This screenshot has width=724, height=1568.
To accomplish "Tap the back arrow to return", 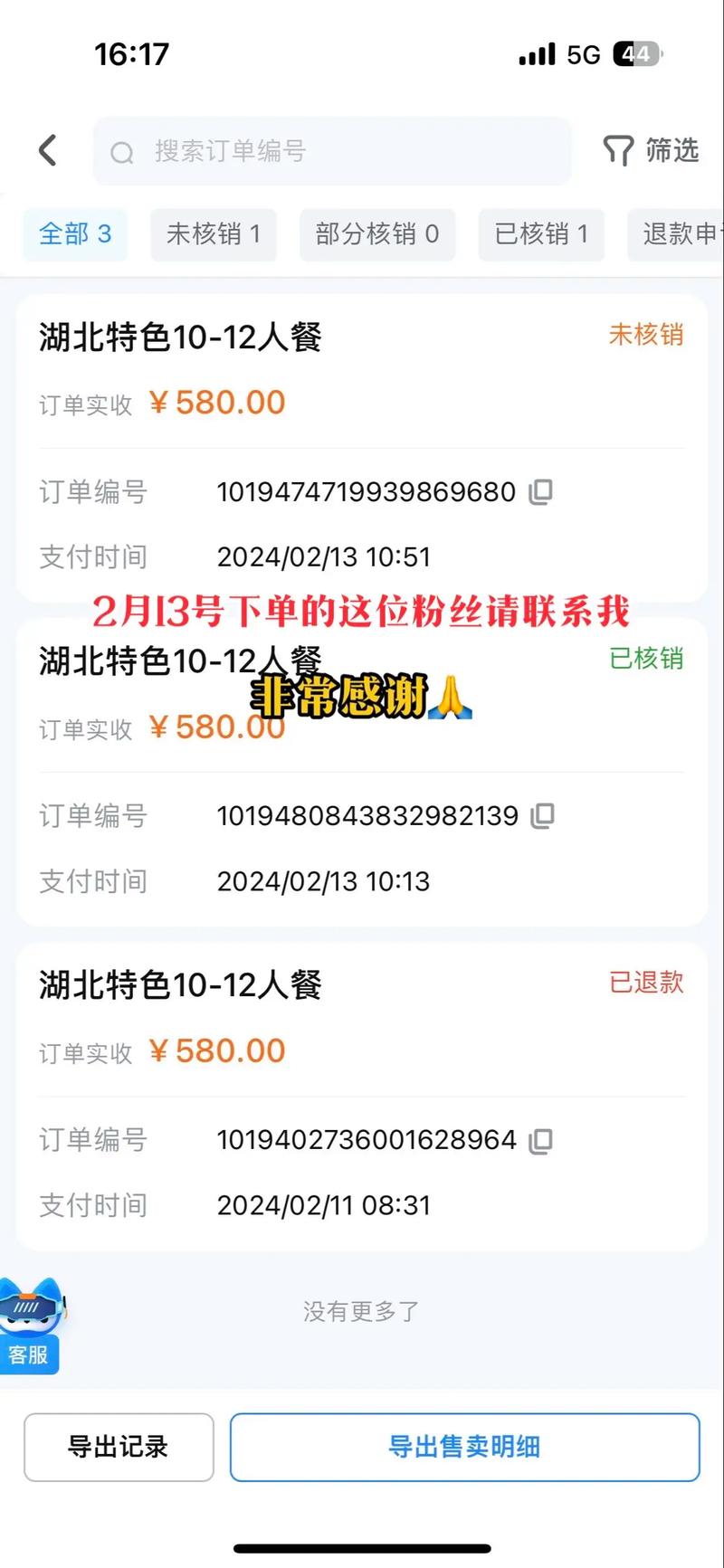I will tap(48, 151).
